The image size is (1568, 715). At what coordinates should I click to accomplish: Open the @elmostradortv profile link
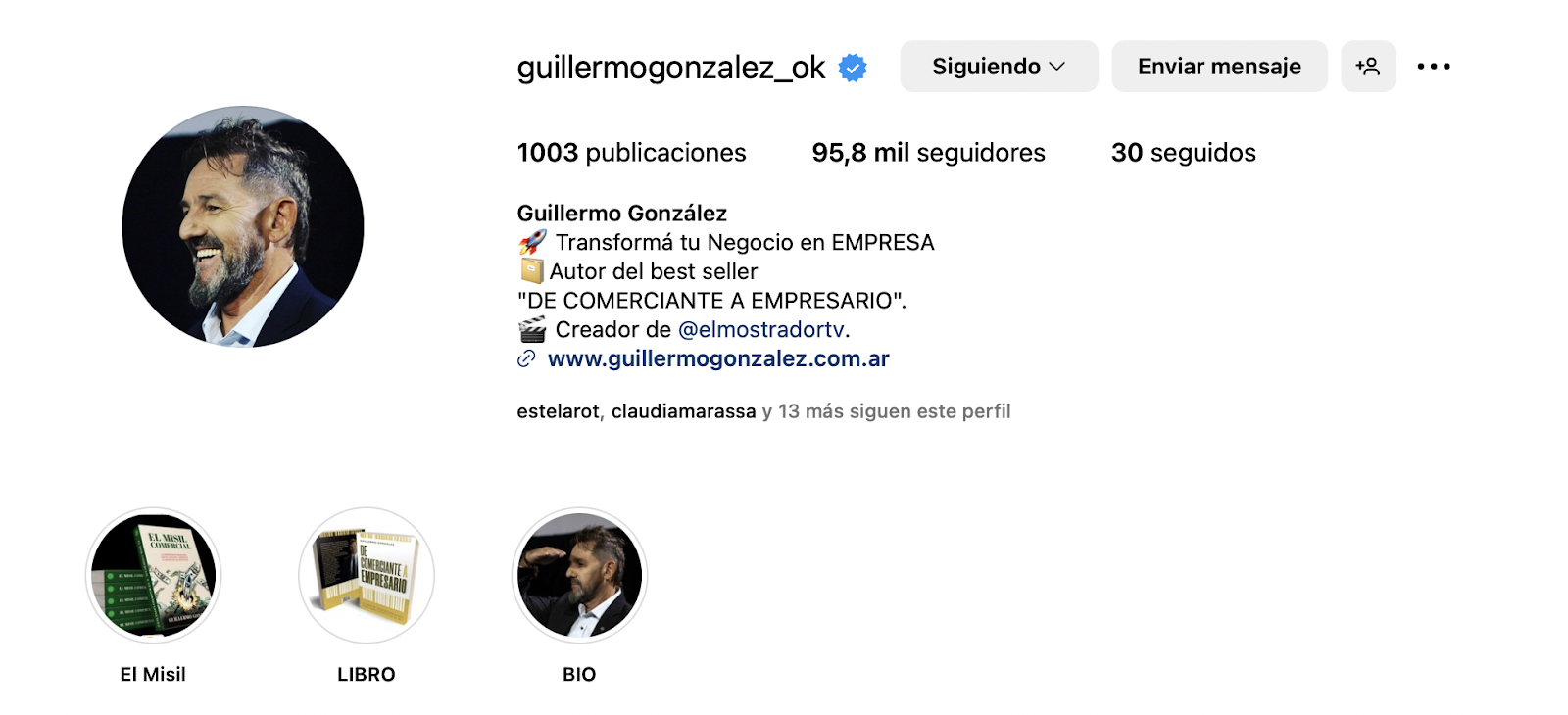point(761,330)
